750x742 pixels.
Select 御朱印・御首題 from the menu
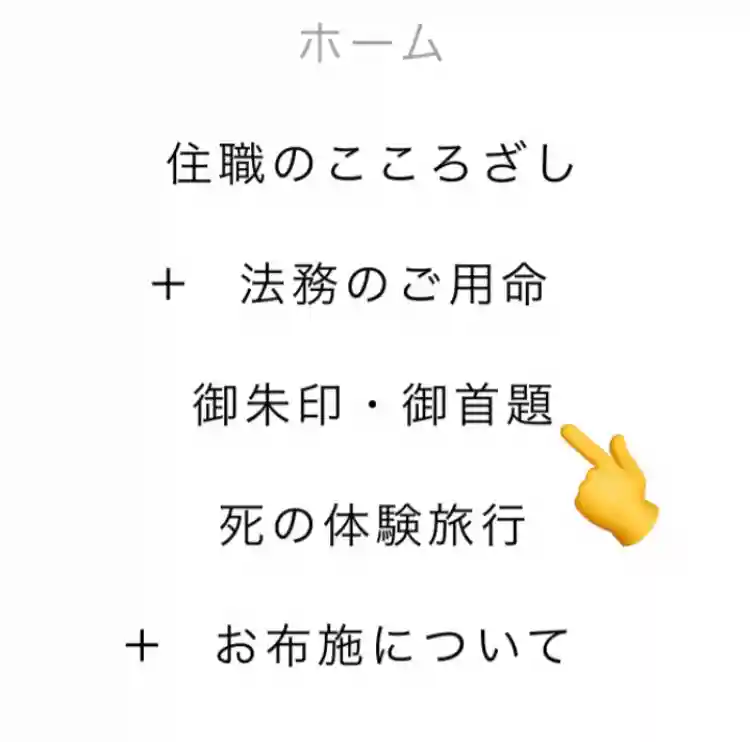click(372, 407)
